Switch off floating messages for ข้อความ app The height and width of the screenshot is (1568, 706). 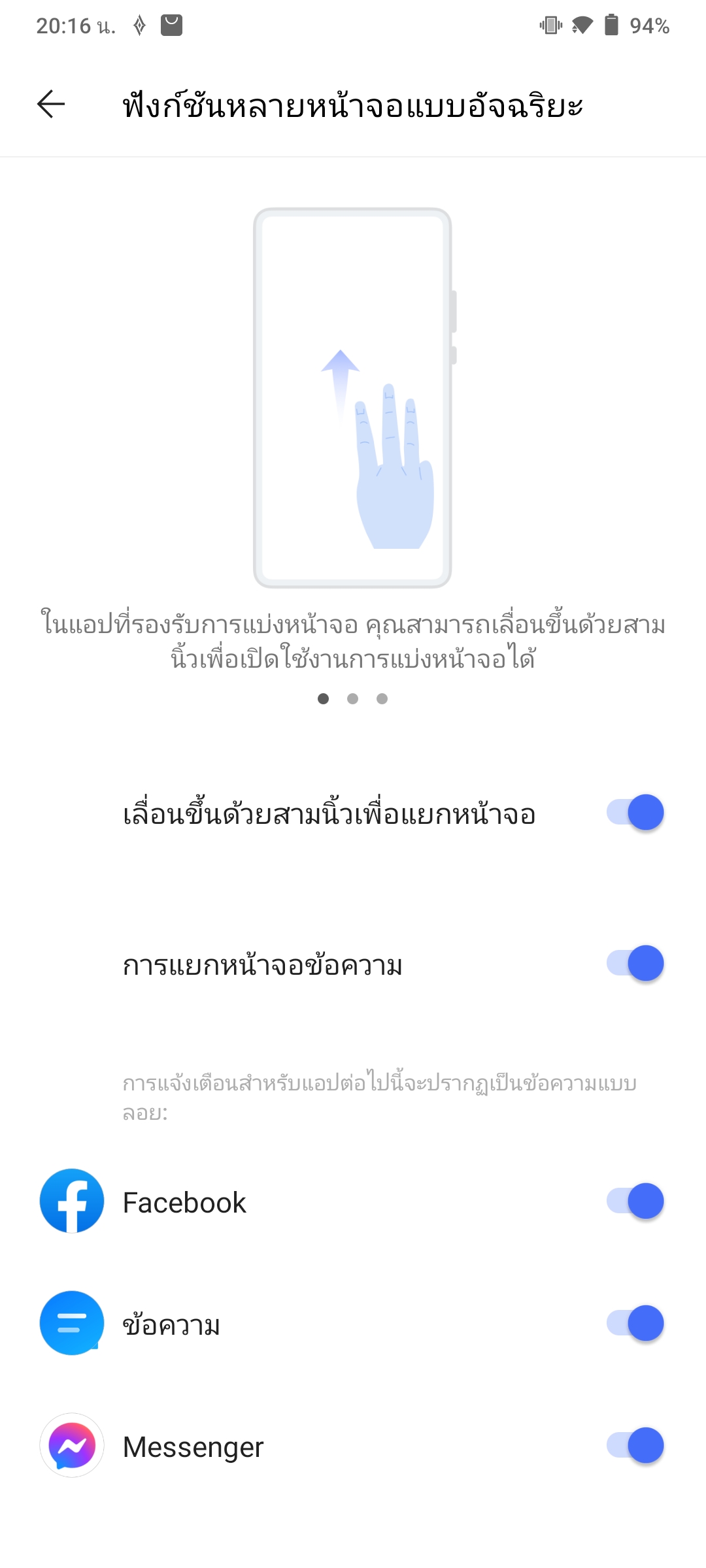[635, 1324]
